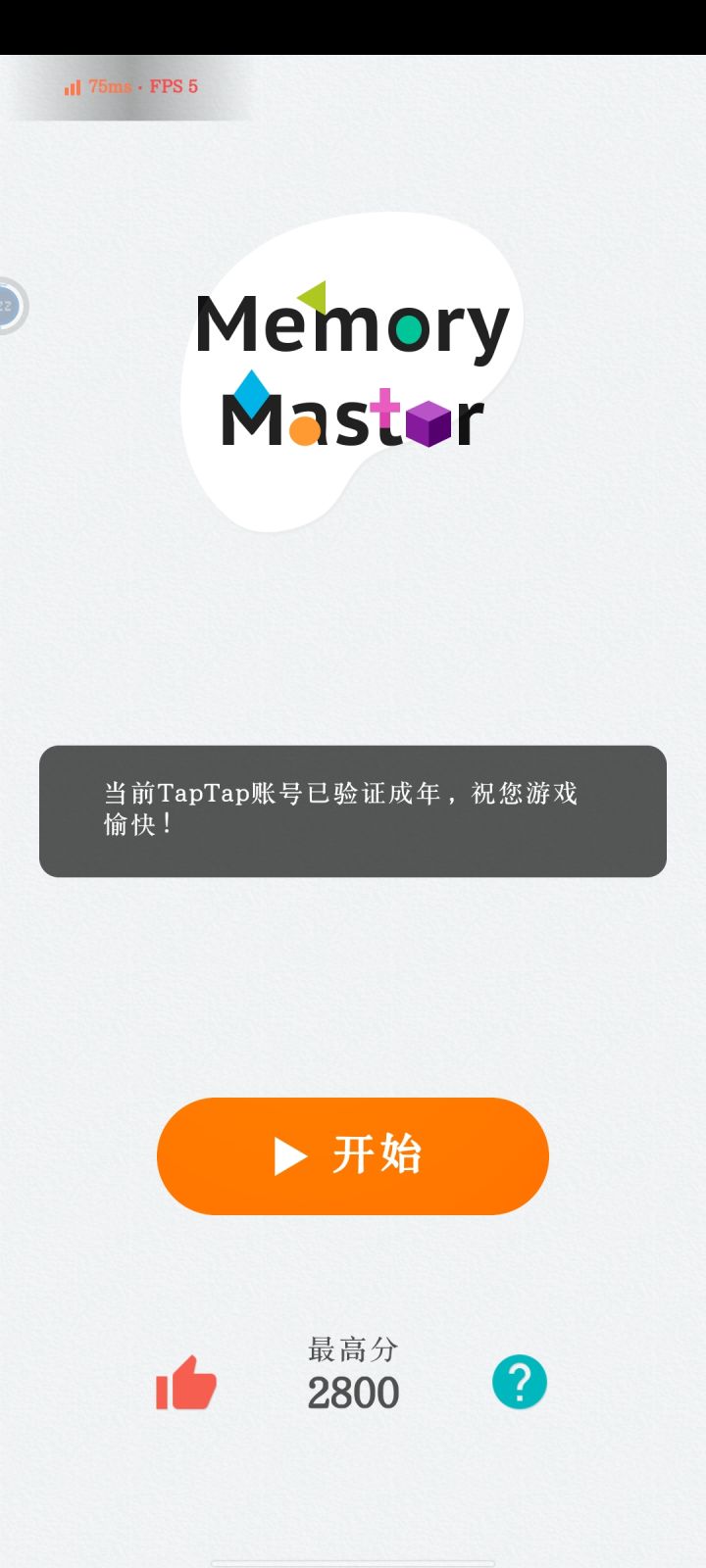Click the FPS 5 counter text
The width and height of the screenshot is (706, 1568).
174,86
